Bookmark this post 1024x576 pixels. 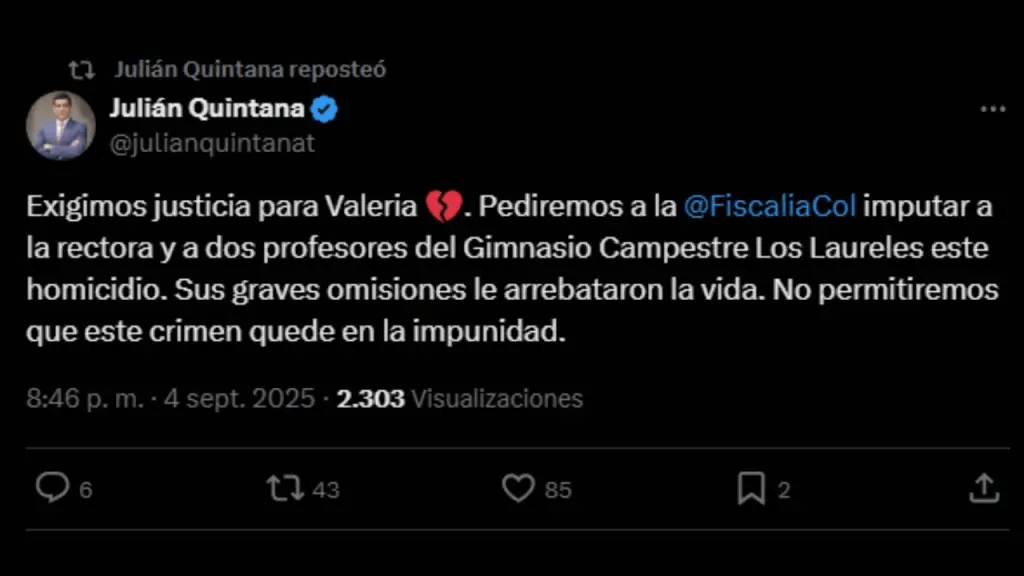[751, 488]
